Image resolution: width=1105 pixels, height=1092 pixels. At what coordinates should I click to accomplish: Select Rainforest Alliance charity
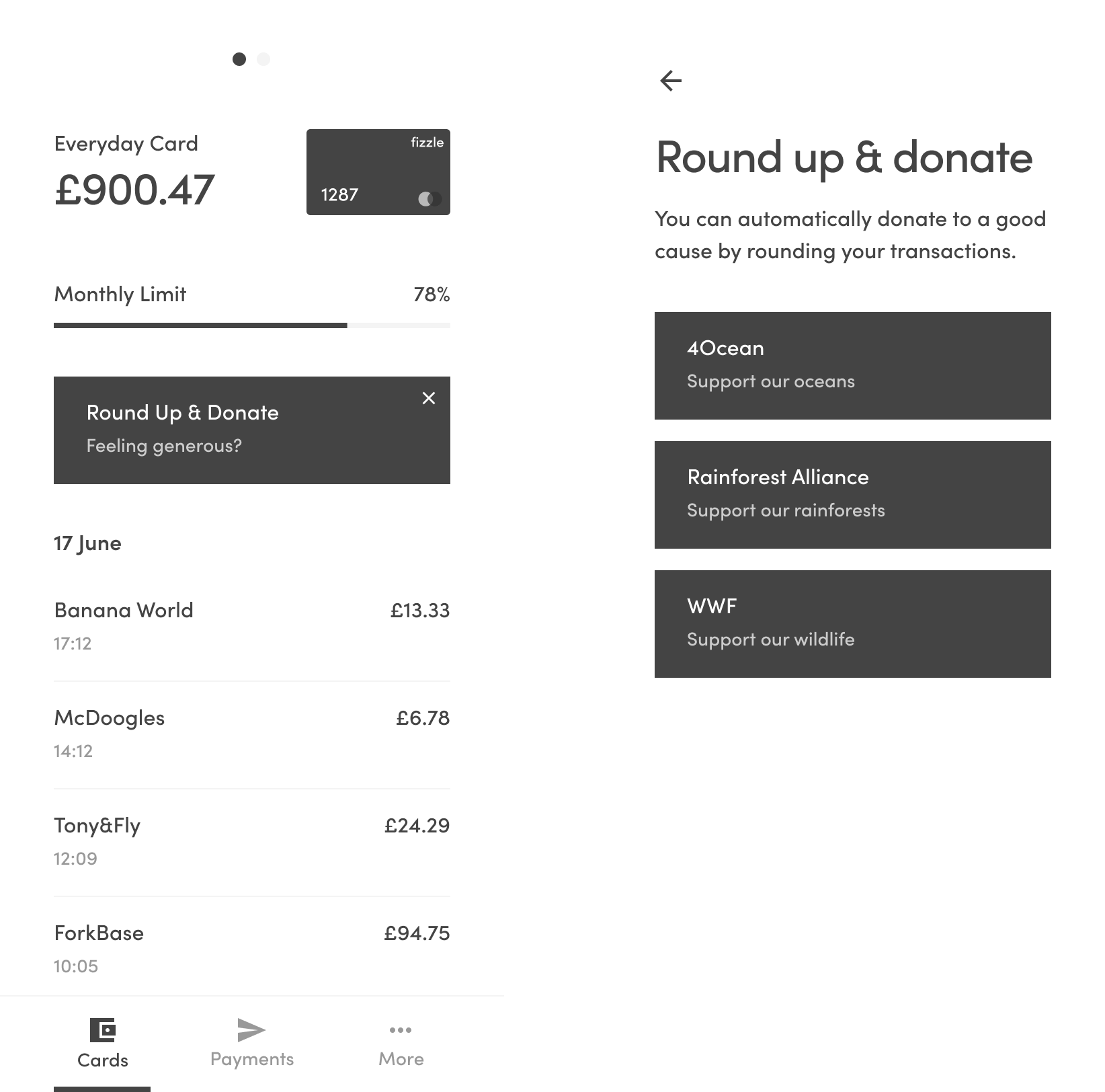click(852, 494)
